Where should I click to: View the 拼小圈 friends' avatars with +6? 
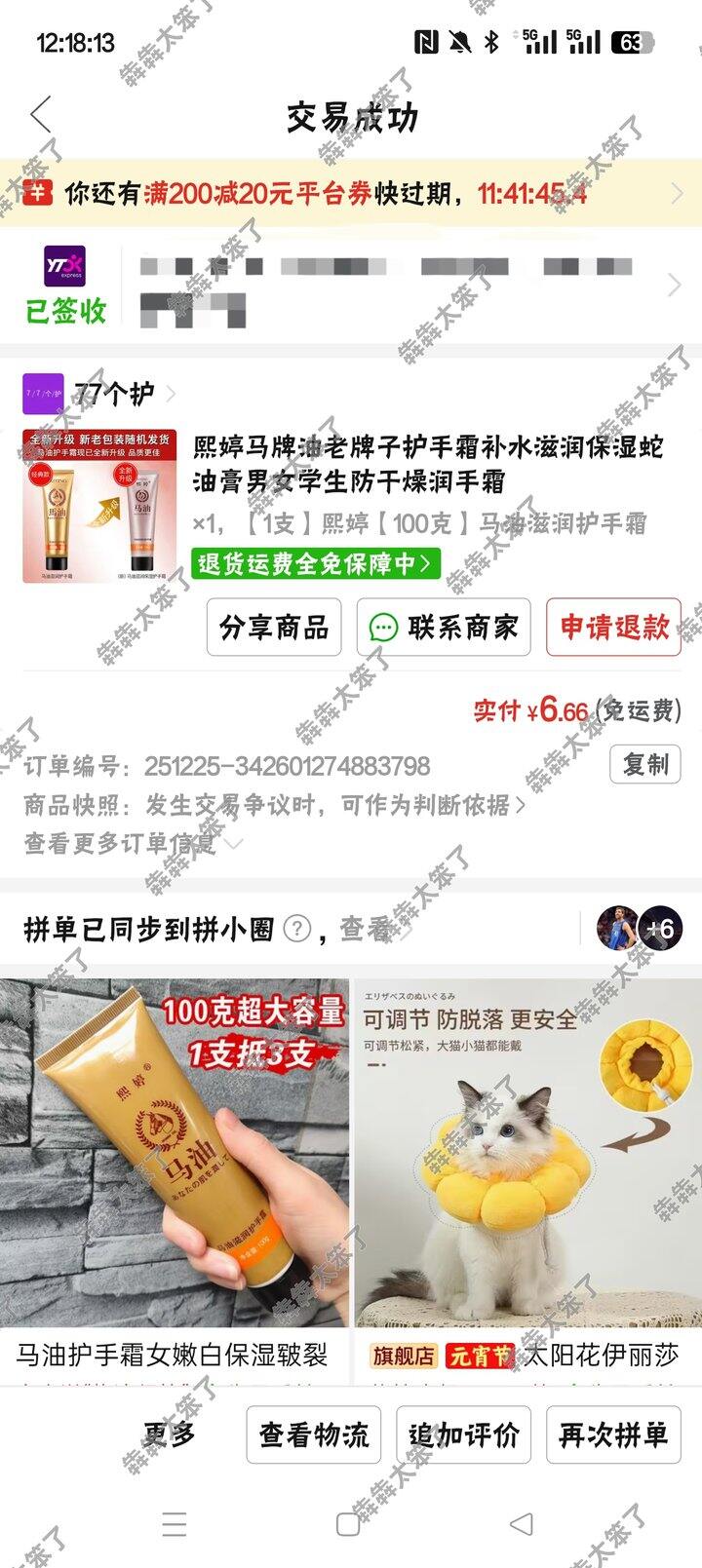click(x=640, y=929)
